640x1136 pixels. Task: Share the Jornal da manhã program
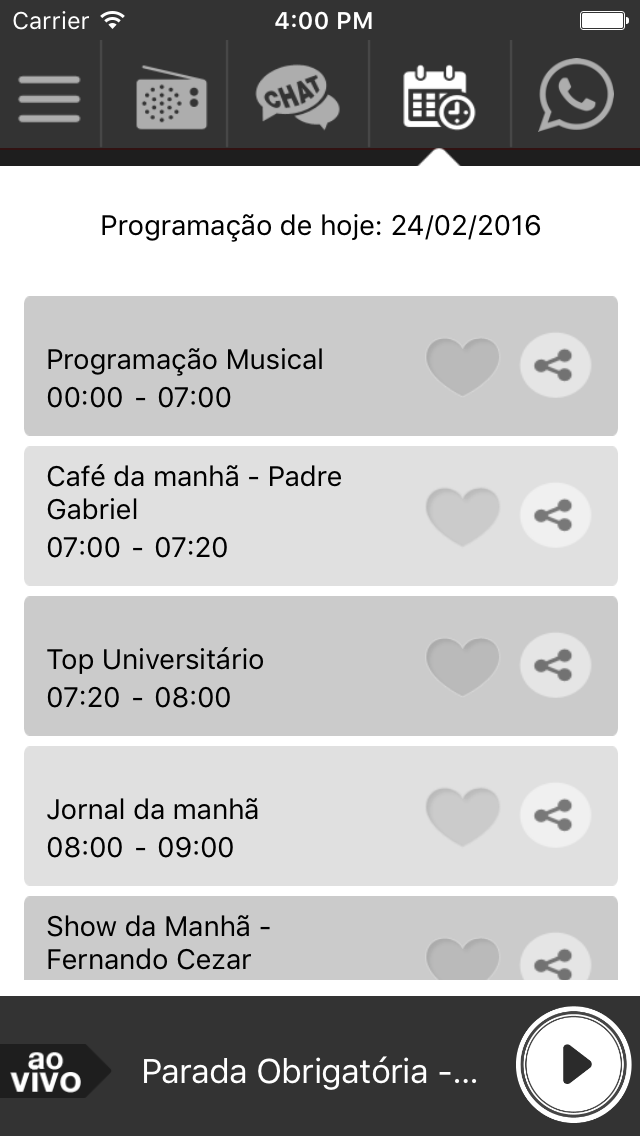click(x=555, y=816)
